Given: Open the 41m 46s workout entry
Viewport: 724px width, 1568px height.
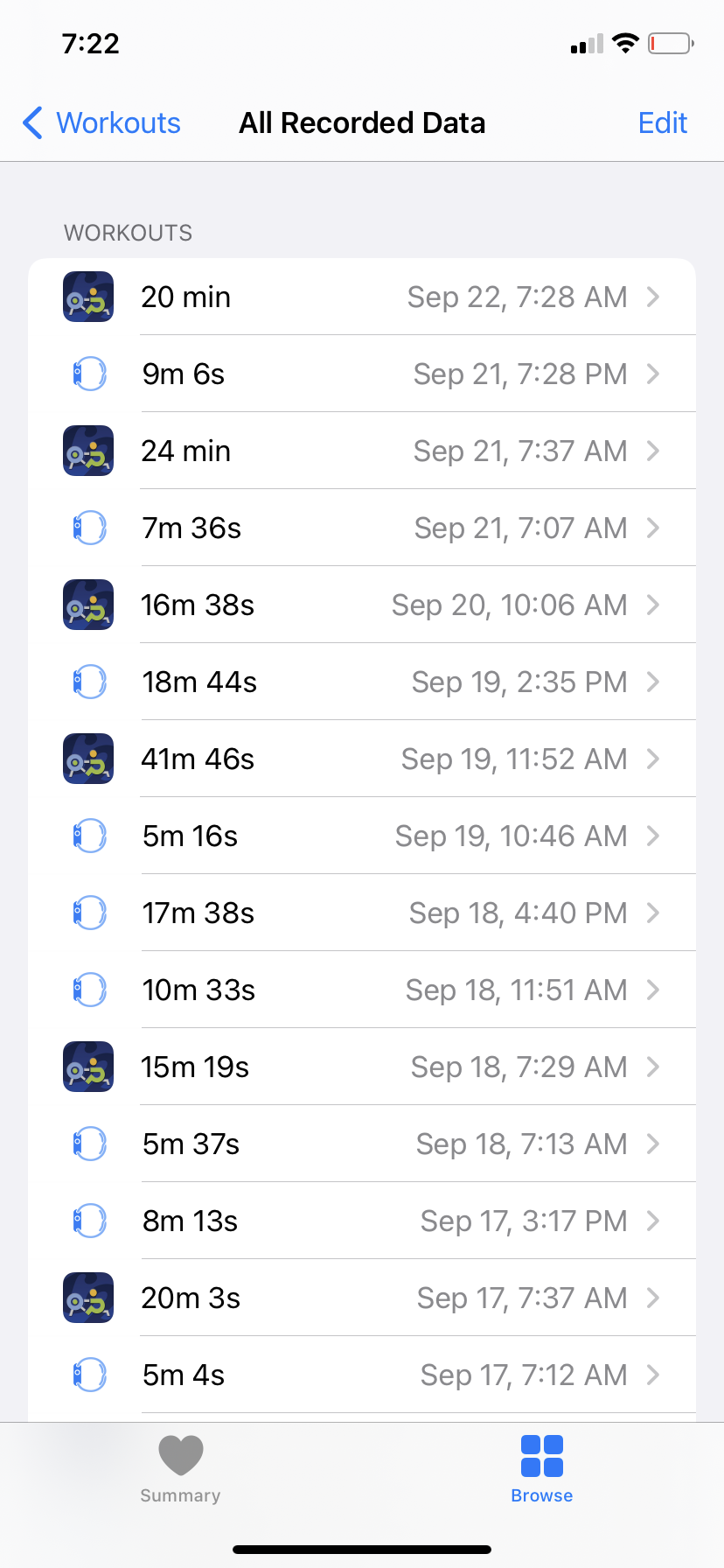Looking at the screenshot, I should 362,759.
